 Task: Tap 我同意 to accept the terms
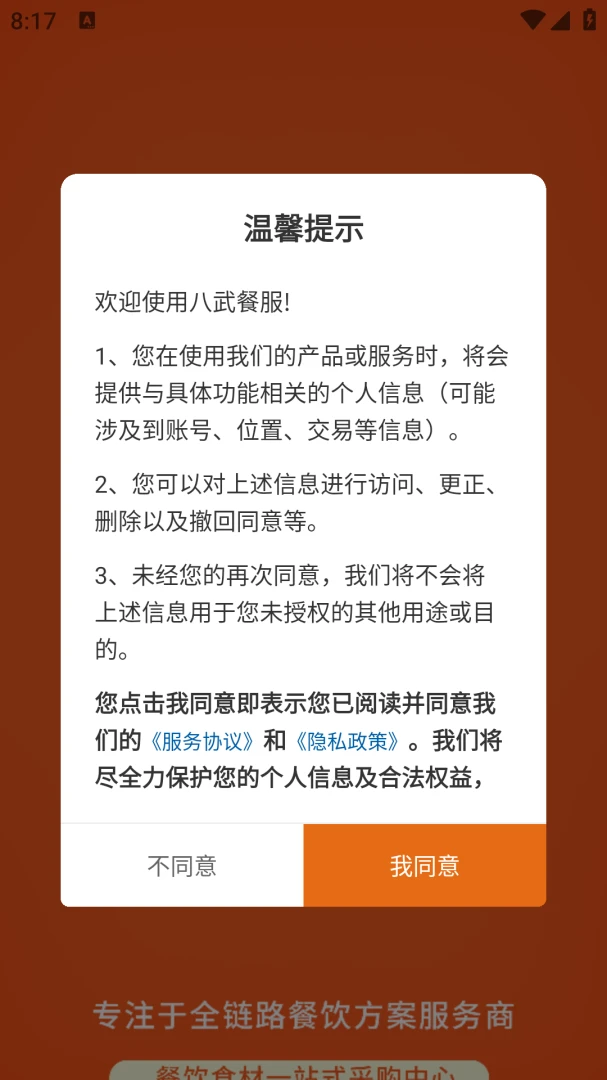pyautogui.click(x=424, y=865)
